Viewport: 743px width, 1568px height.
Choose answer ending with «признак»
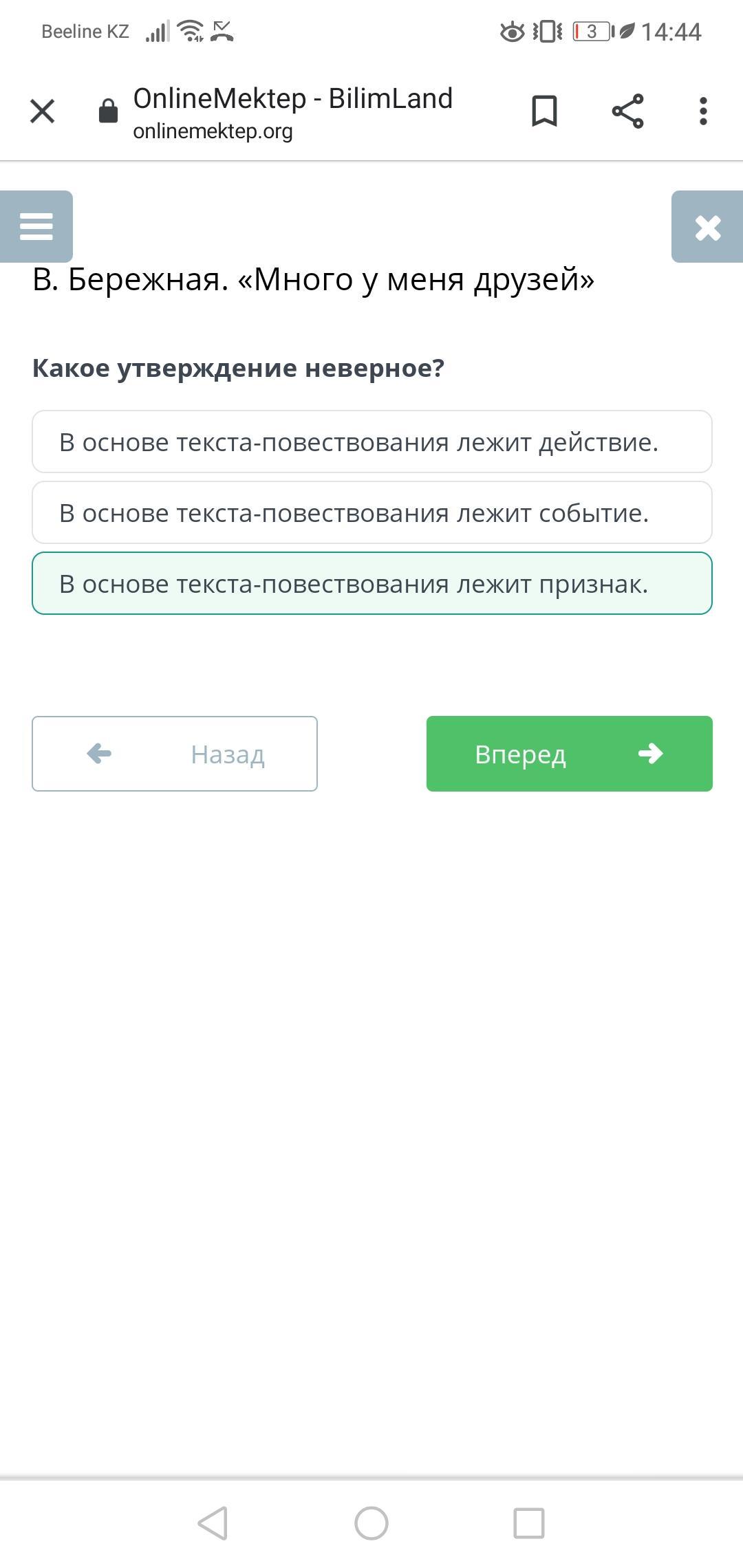(x=372, y=583)
